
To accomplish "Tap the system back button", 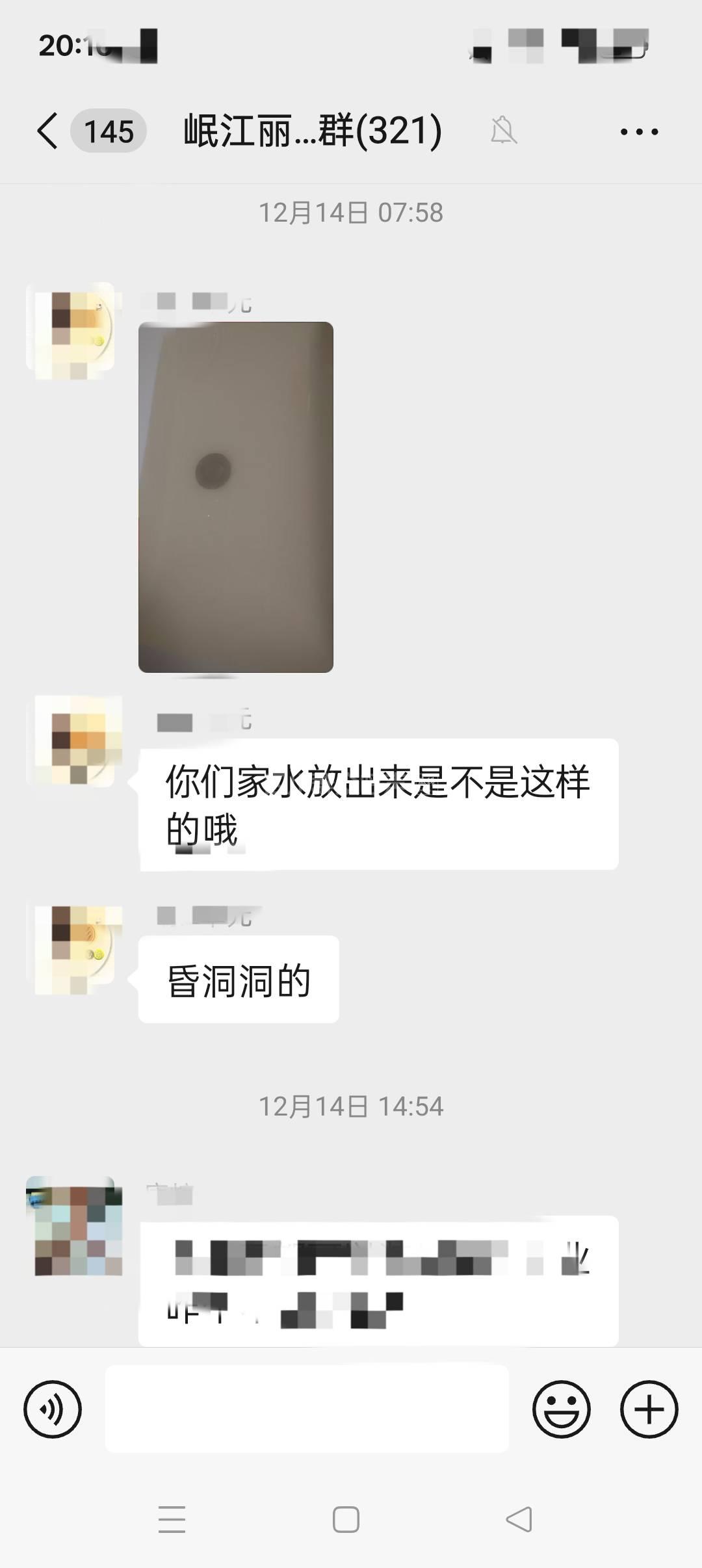I will click(519, 1519).
